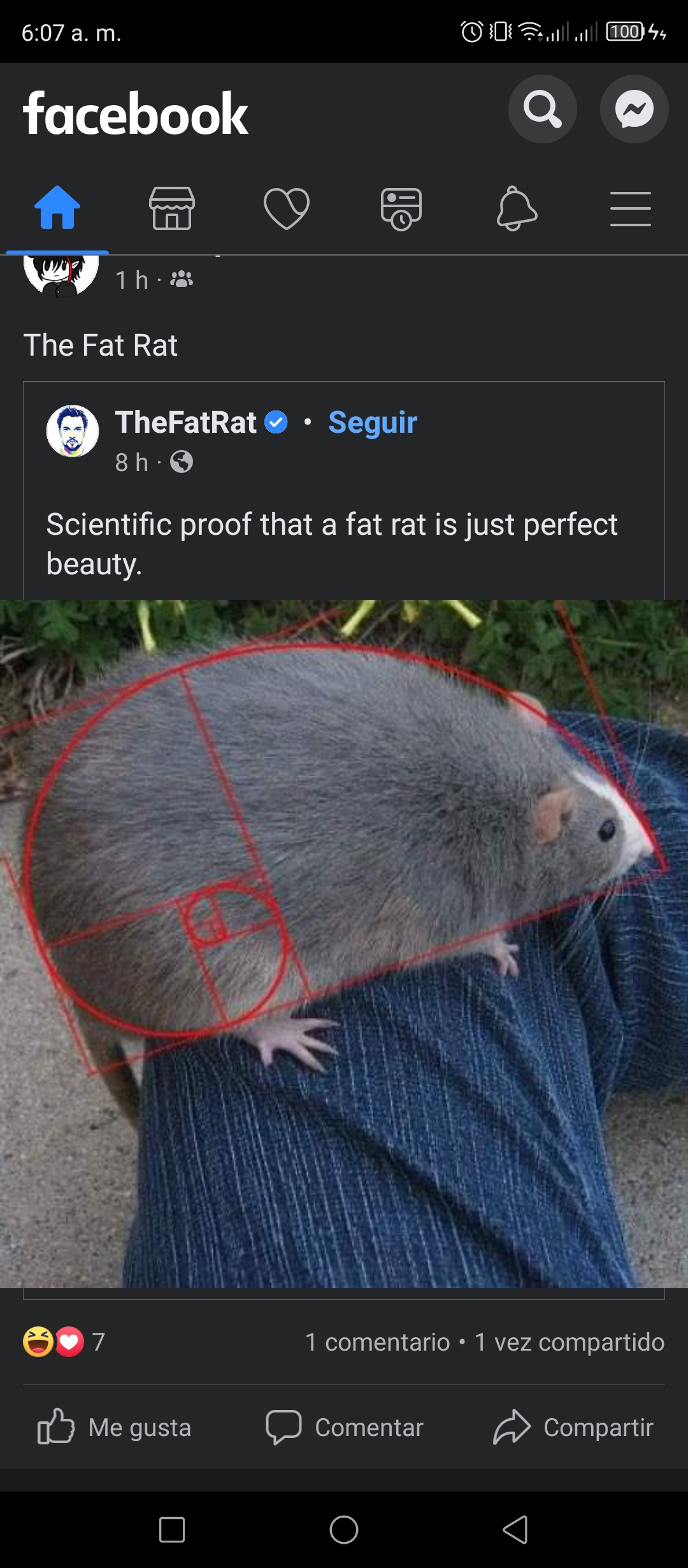Open Messenger chats
The width and height of the screenshot is (688, 1568).
pyautogui.click(x=634, y=109)
